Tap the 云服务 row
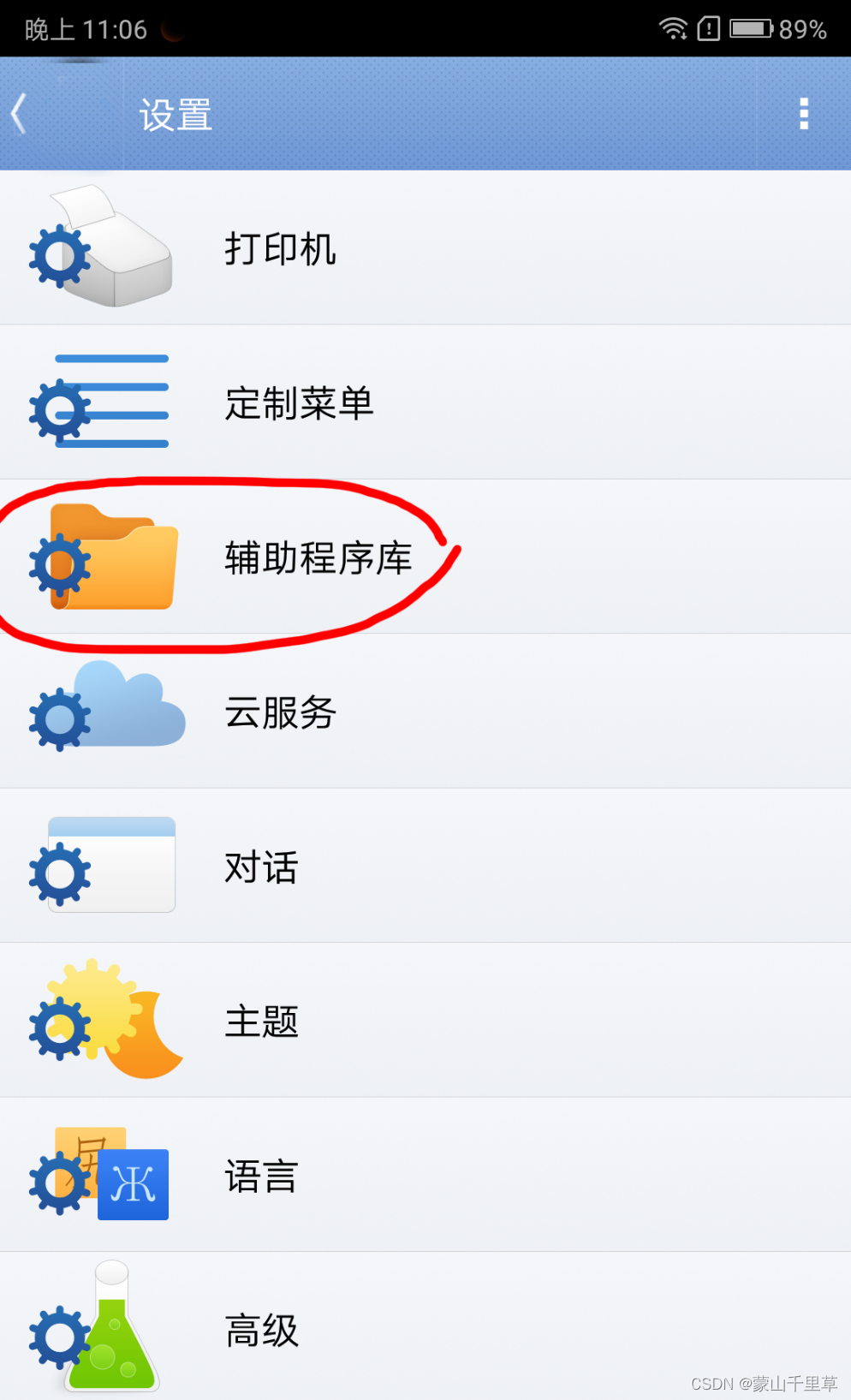 coord(425,712)
